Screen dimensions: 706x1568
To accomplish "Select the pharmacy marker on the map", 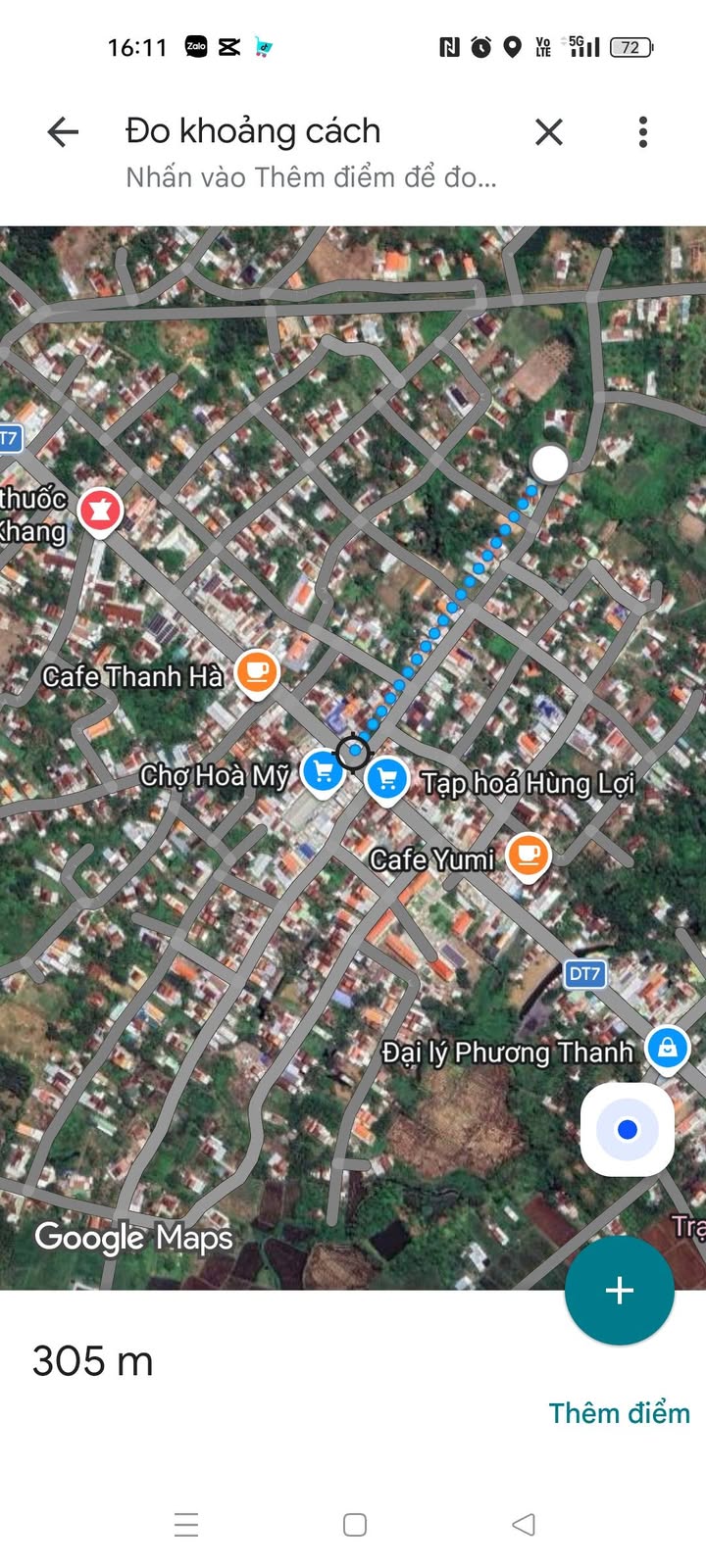I will coord(100,511).
